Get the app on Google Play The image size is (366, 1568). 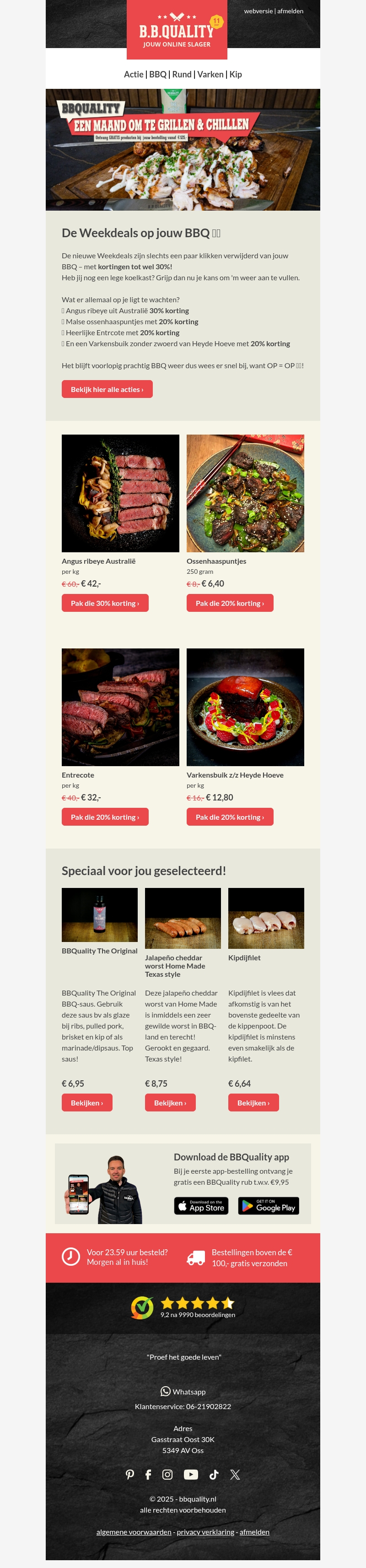pyautogui.click(x=269, y=1206)
